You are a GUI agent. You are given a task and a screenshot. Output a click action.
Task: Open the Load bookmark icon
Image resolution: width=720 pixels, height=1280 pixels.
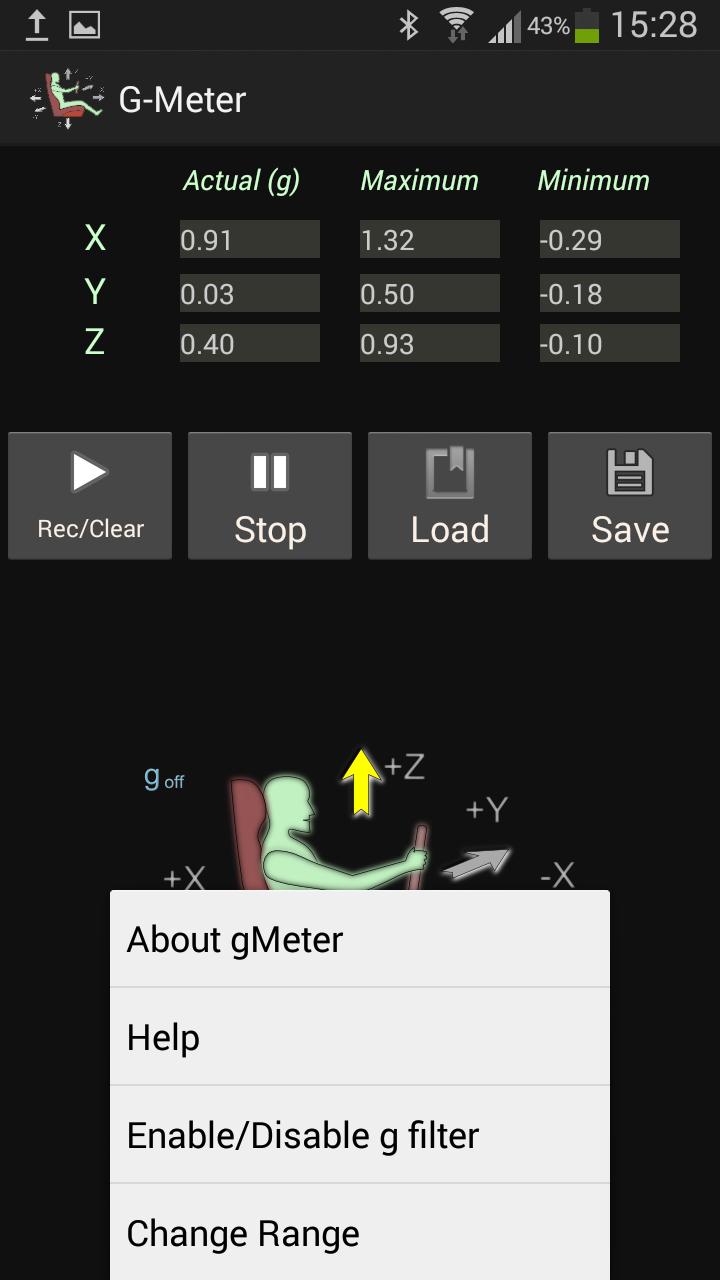click(x=449, y=472)
